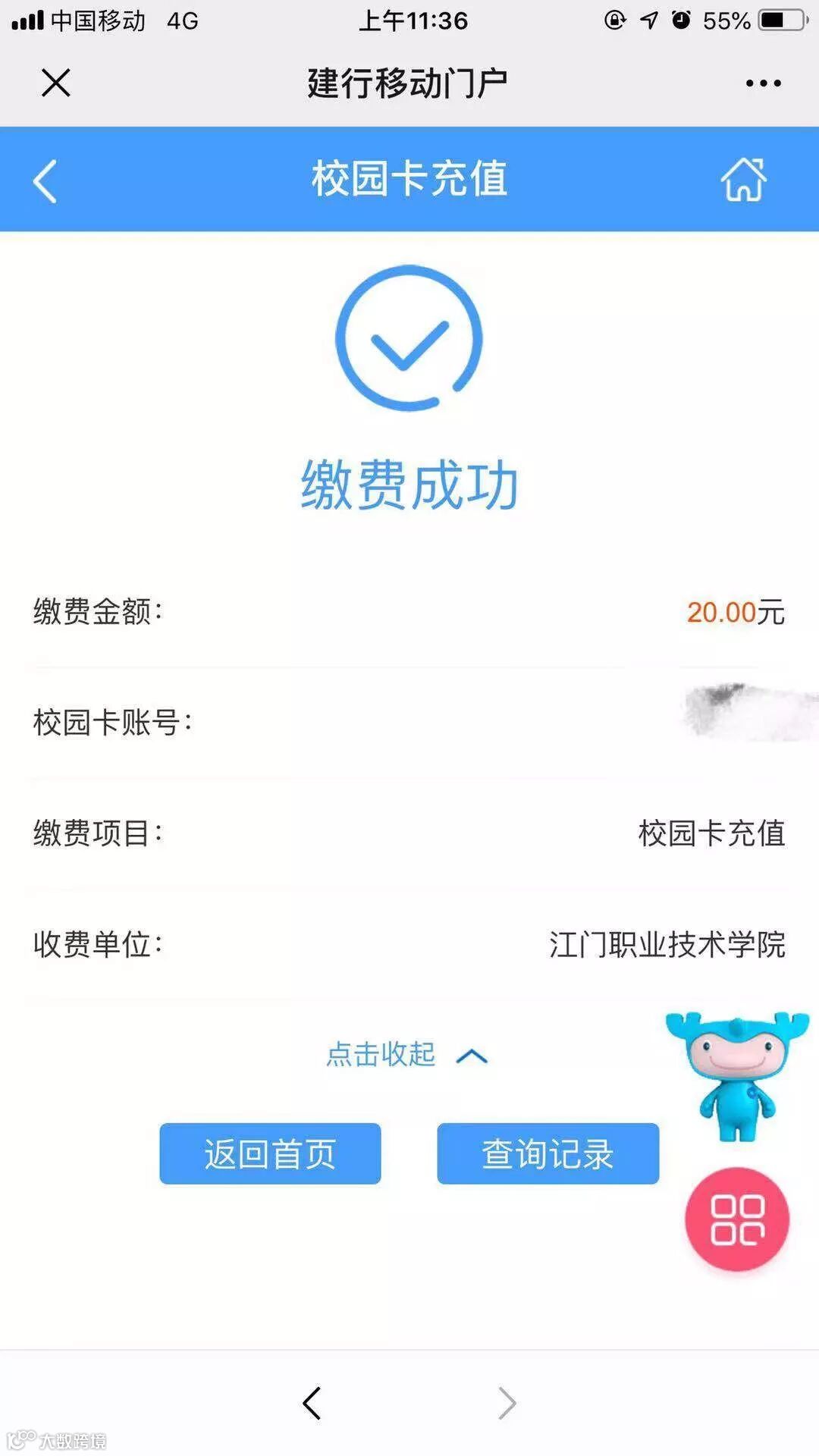
Task: Tap the chevron next to 点击收起
Action: [470, 1054]
